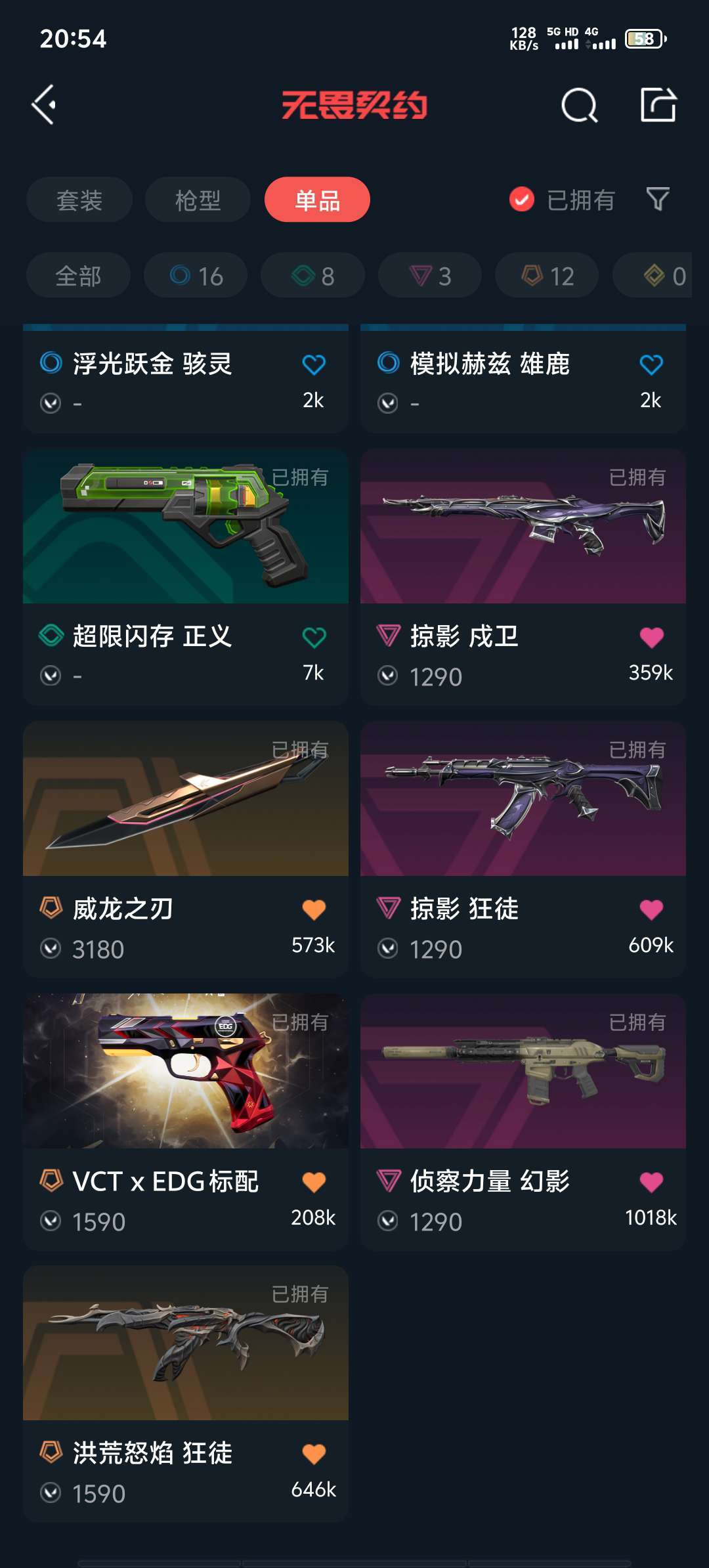Like the 侦察力量 幻影 skin

pos(651,1182)
